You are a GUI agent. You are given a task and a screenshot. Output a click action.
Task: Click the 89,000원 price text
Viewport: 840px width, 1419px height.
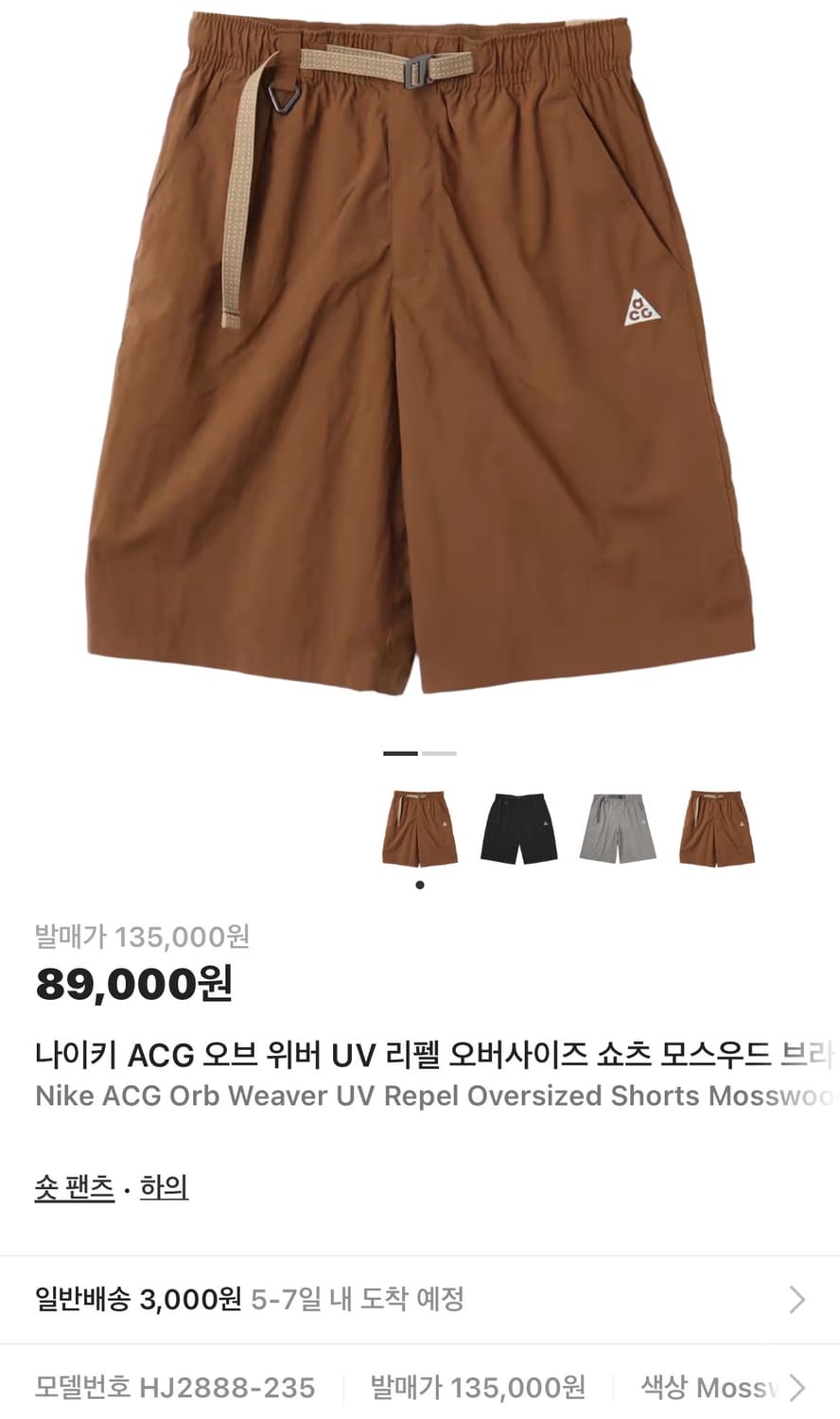coord(135,982)
